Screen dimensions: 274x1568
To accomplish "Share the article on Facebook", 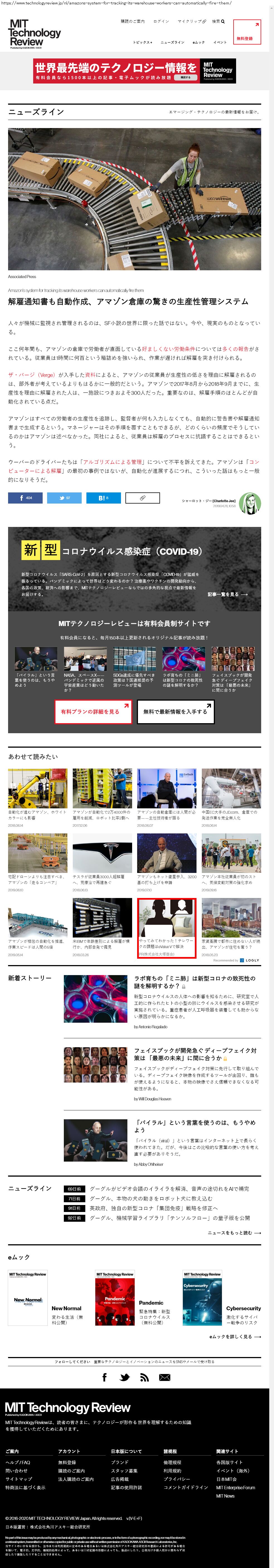I will pyautogui.click(x=25, y=498).
